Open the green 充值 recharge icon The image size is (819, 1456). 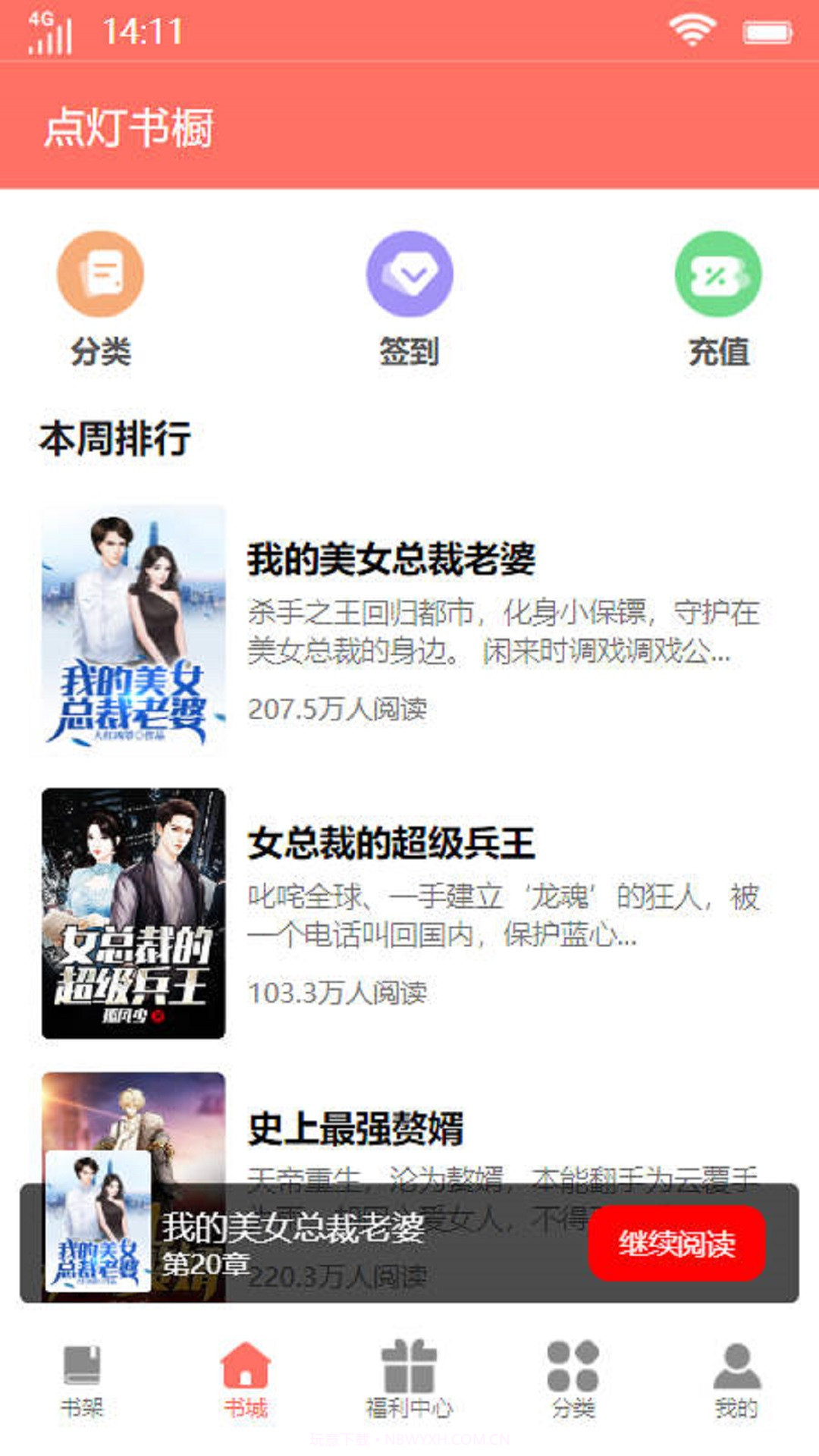coord(718,275)
